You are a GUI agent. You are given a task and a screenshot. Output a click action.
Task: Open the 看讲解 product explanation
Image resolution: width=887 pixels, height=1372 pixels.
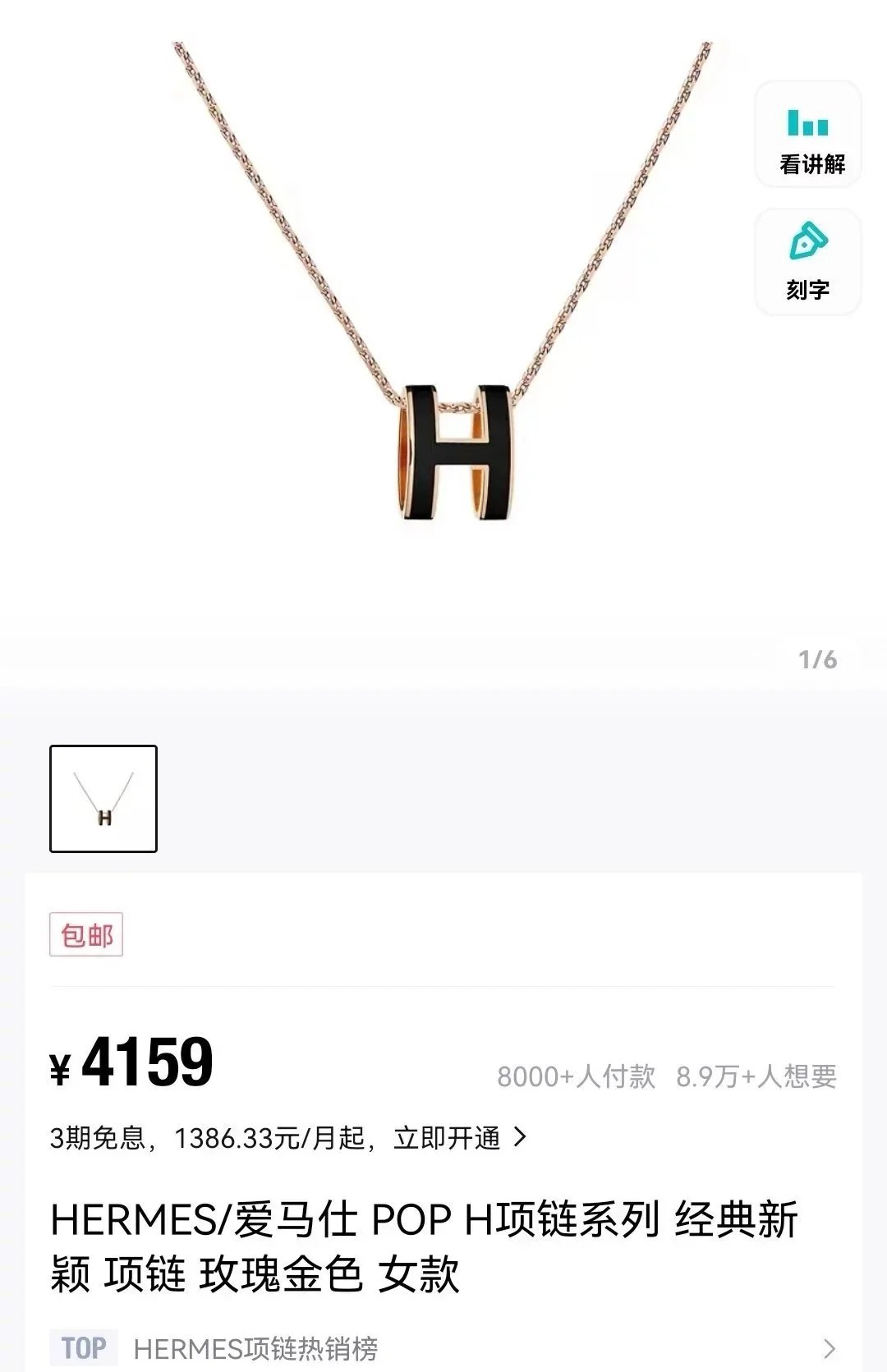pyautogui.click(x=808, y=135)
